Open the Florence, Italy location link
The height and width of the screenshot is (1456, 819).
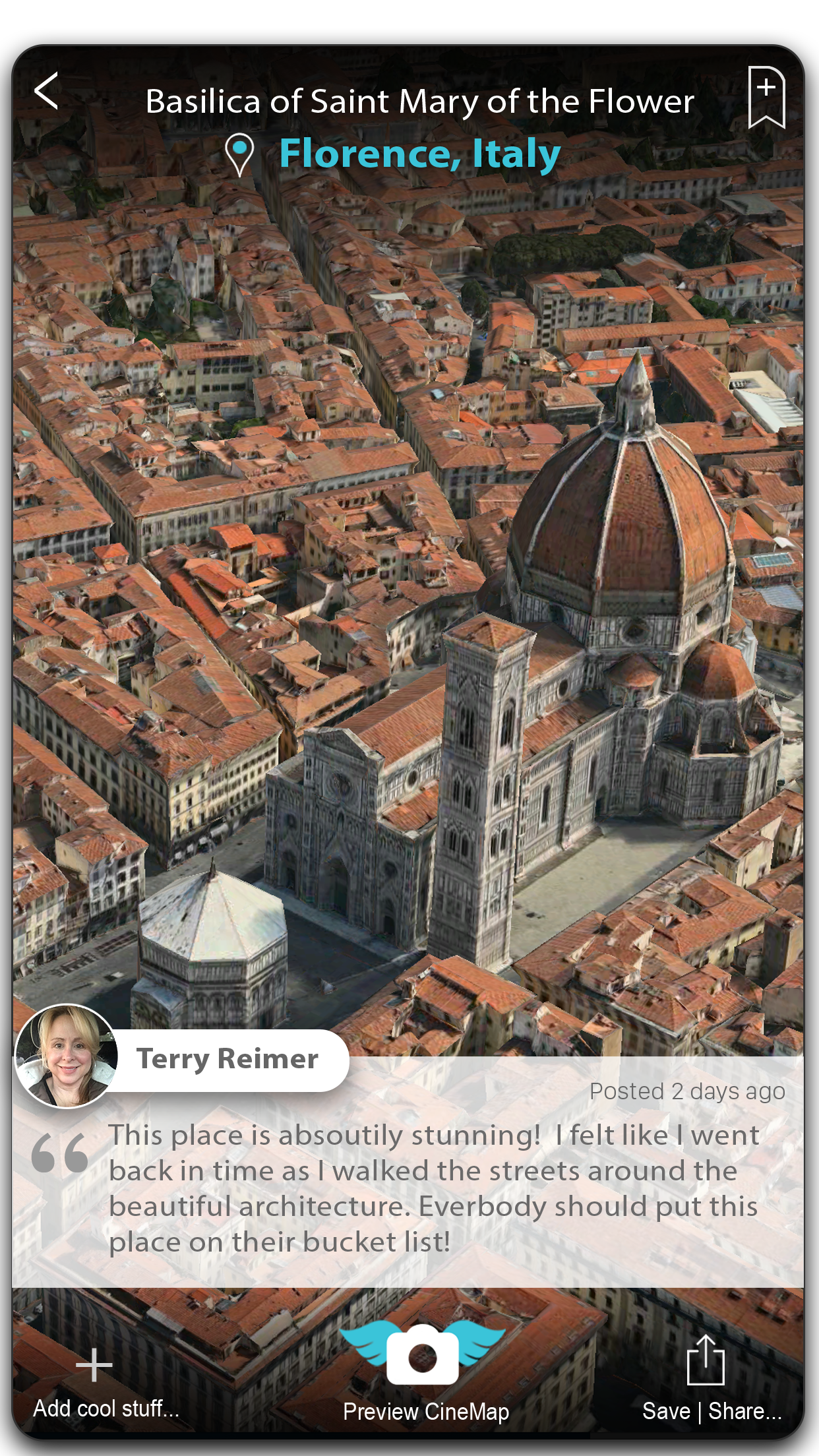[419, 153]
